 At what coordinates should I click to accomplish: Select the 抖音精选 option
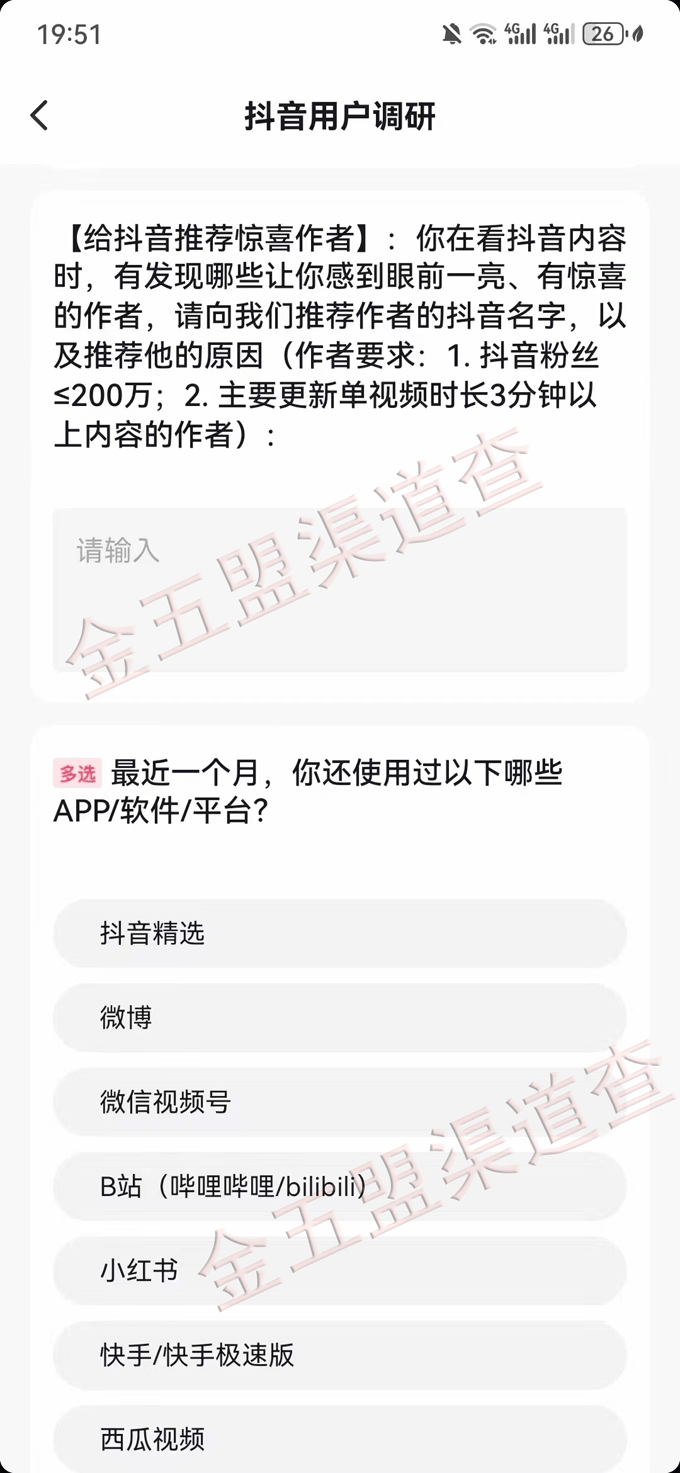(x=340, y=934)
